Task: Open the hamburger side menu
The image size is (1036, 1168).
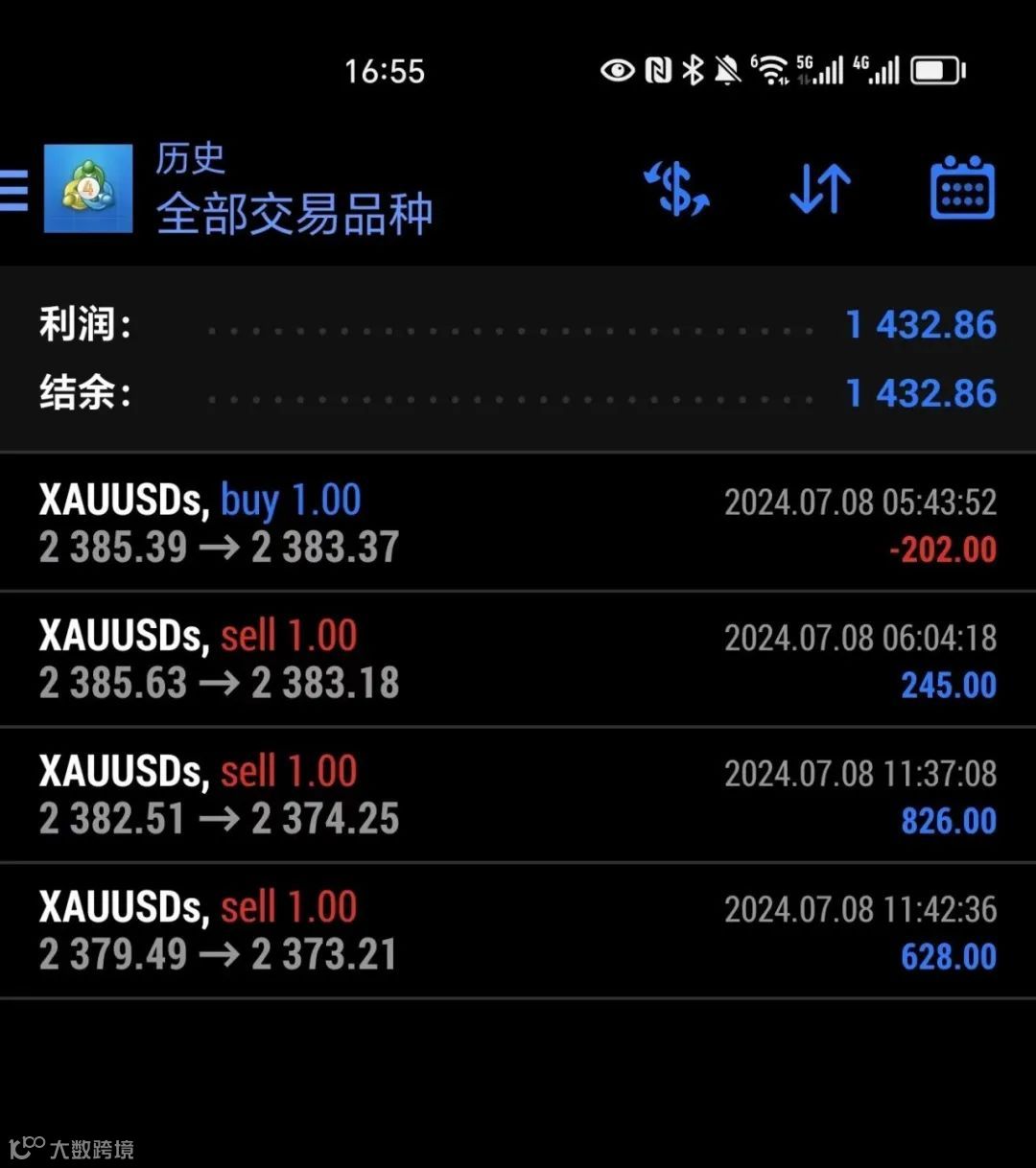Action: pos(14,189)
